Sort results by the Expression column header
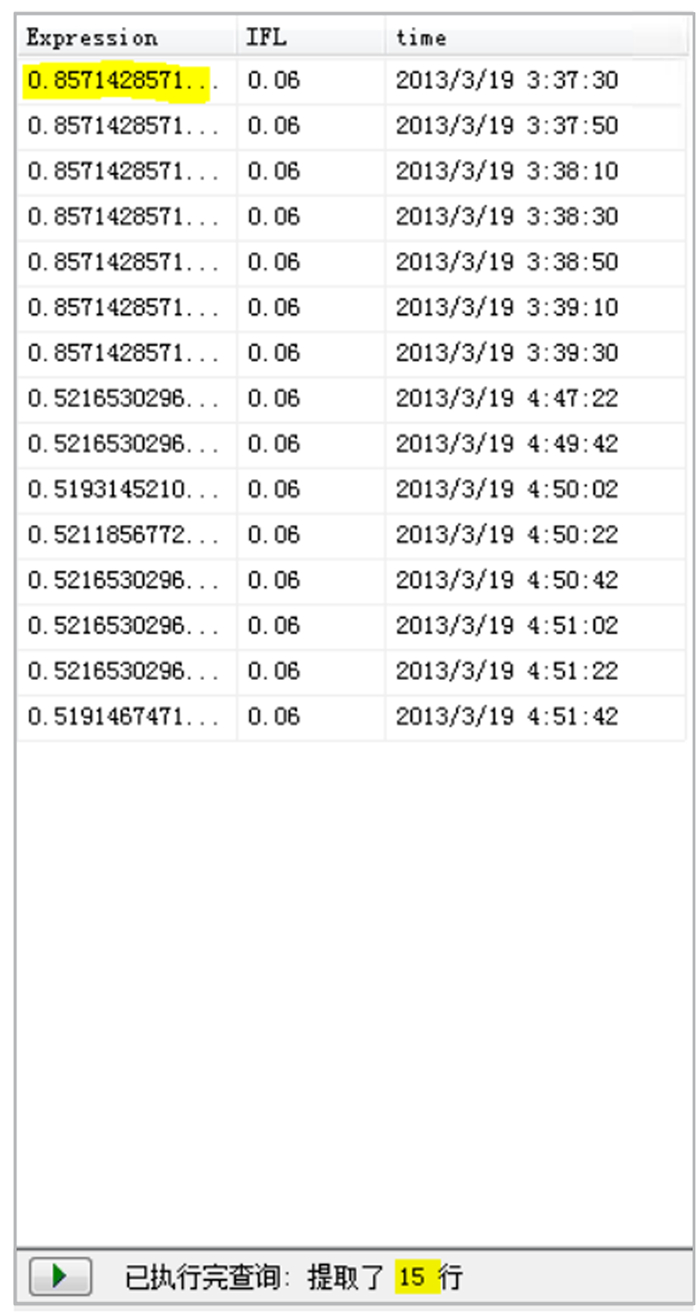The height and width of the screenshot is (1316, 700). coord(92,38)
